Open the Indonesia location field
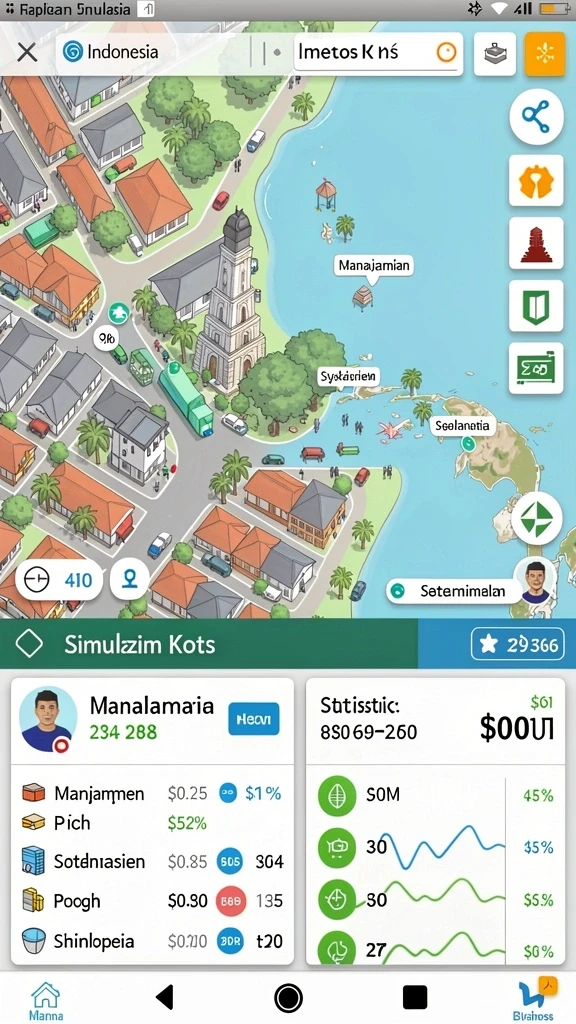576x1024 pixels. 153,52
